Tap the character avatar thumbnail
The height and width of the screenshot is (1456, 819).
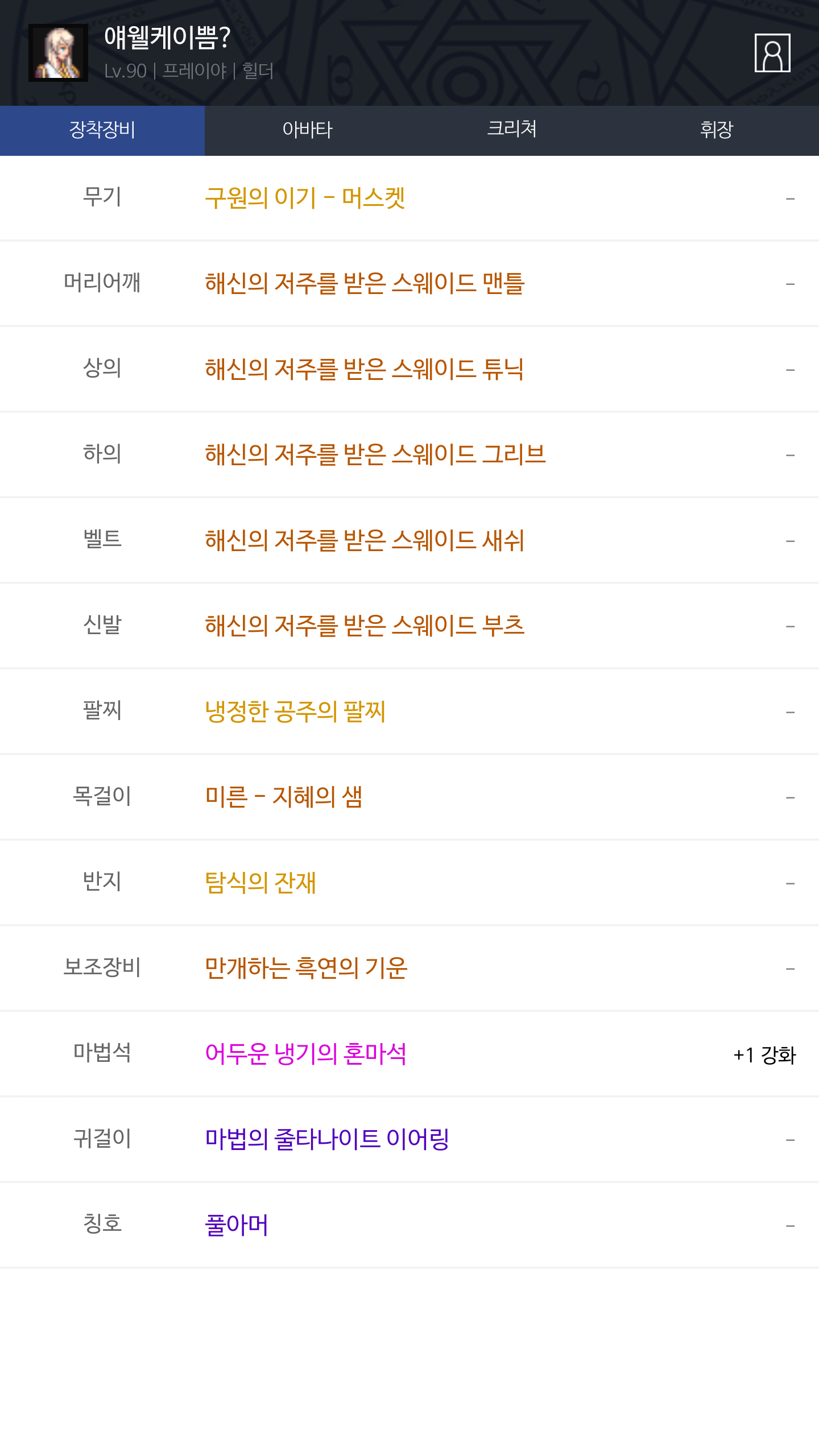[x=58, y=53]
